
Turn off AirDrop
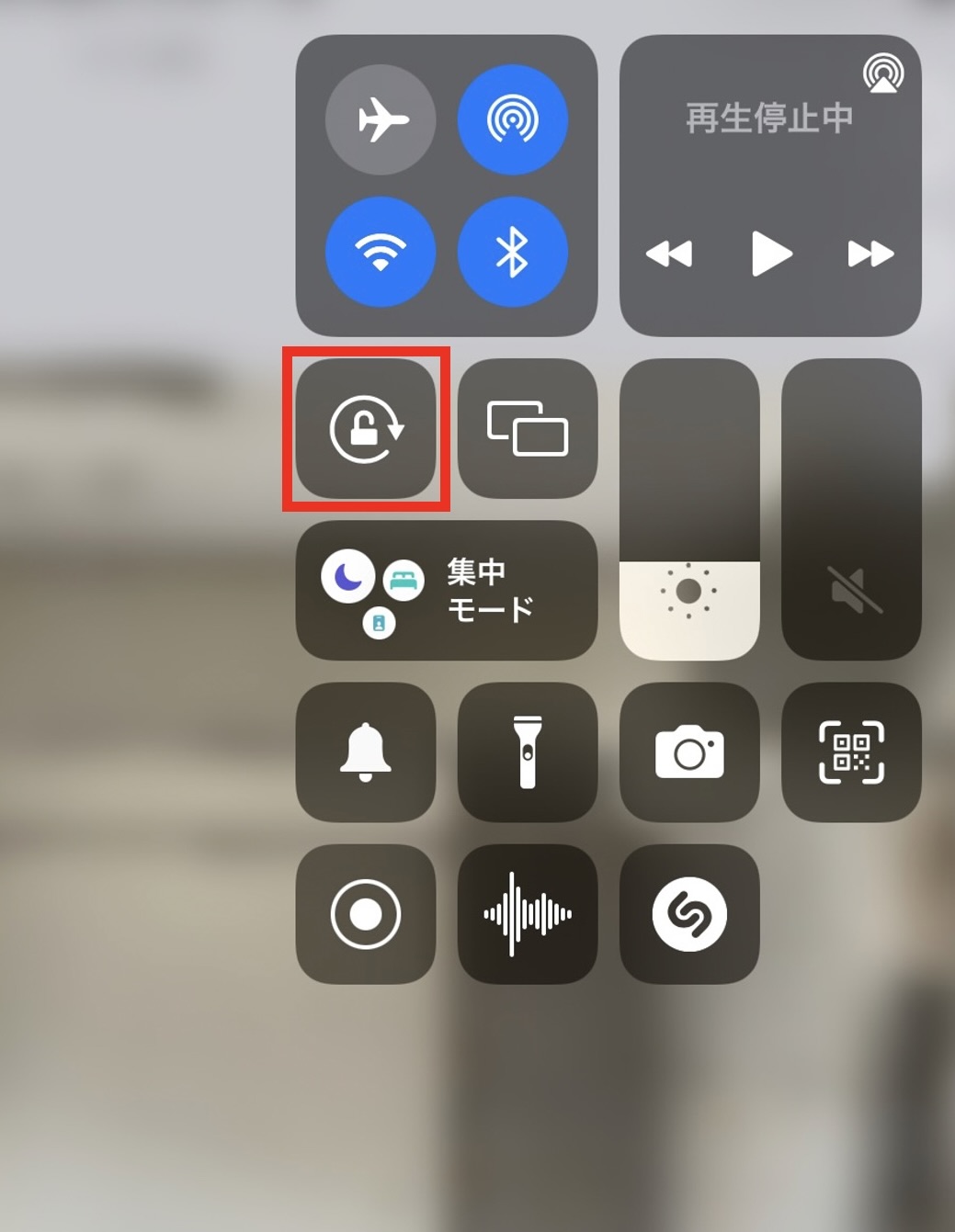pyautogui.click(x=512, y=119)
